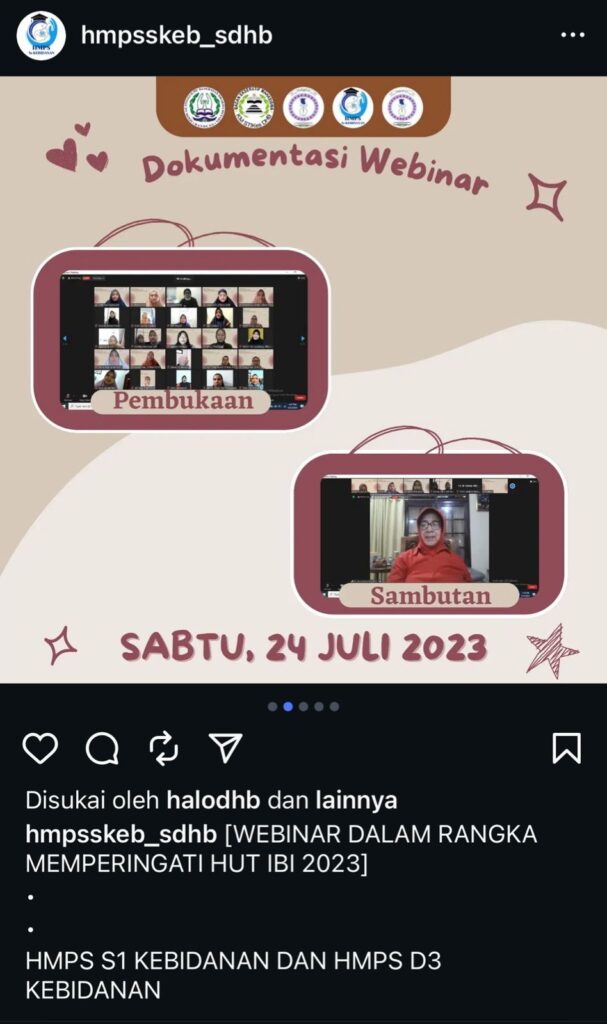
Task: Share the post via paper plane icon
Action: tap(225, 747)
